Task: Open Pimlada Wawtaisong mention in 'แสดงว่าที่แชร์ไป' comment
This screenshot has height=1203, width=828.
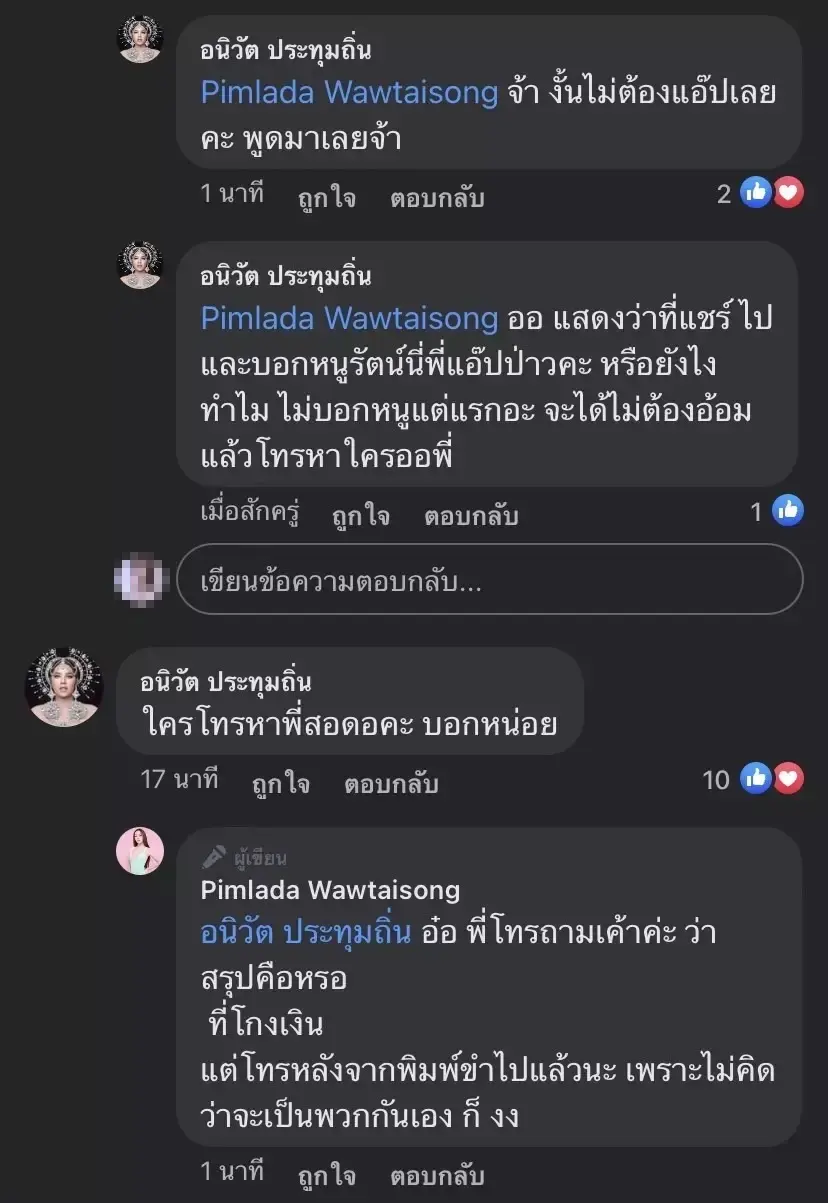Action: pyautogui.click(x=349, y=318)
